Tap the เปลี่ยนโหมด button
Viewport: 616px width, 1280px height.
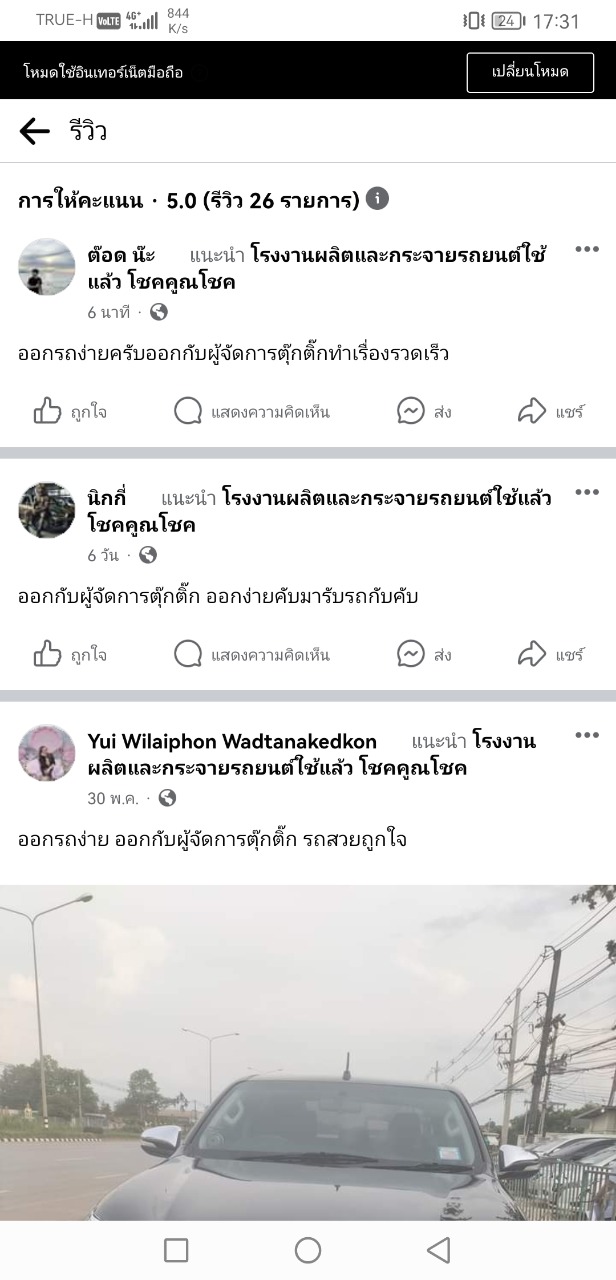pyautogui.click(x=530, y=72)
